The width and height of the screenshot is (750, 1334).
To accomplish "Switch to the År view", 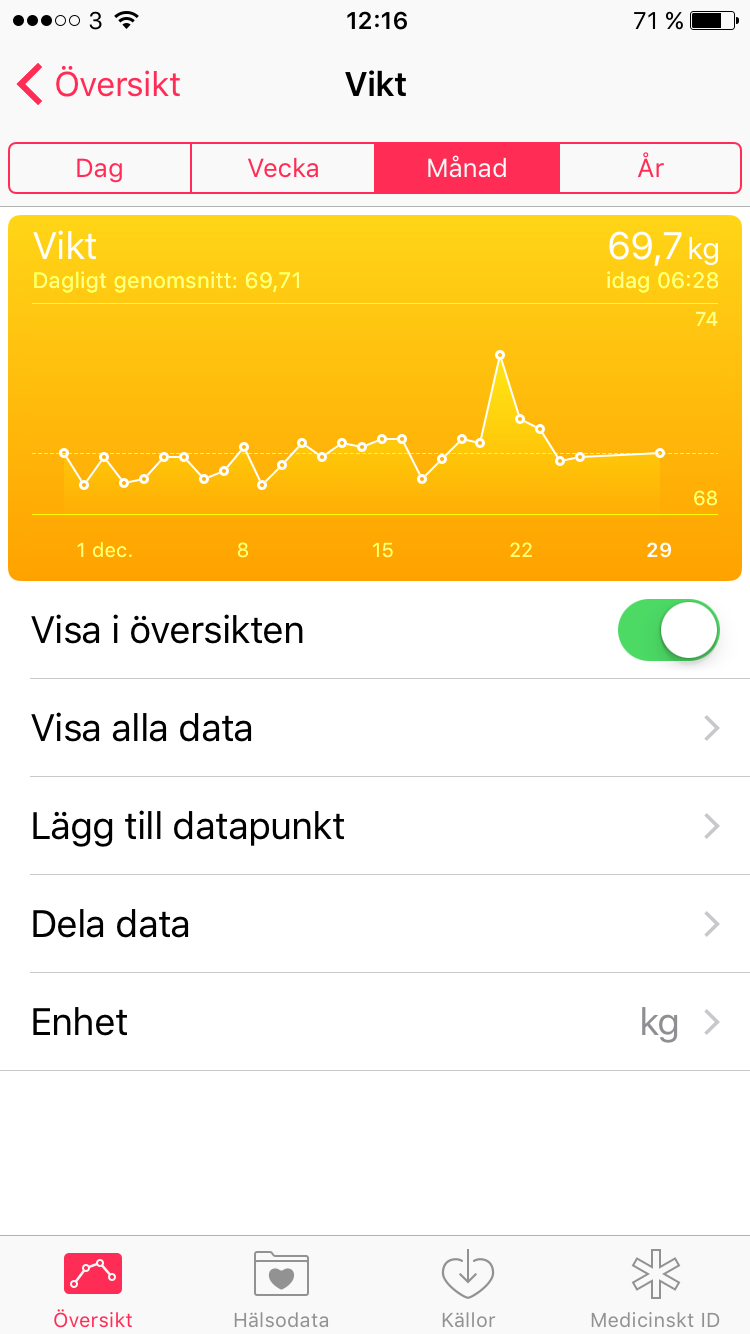I will [650, 168].
